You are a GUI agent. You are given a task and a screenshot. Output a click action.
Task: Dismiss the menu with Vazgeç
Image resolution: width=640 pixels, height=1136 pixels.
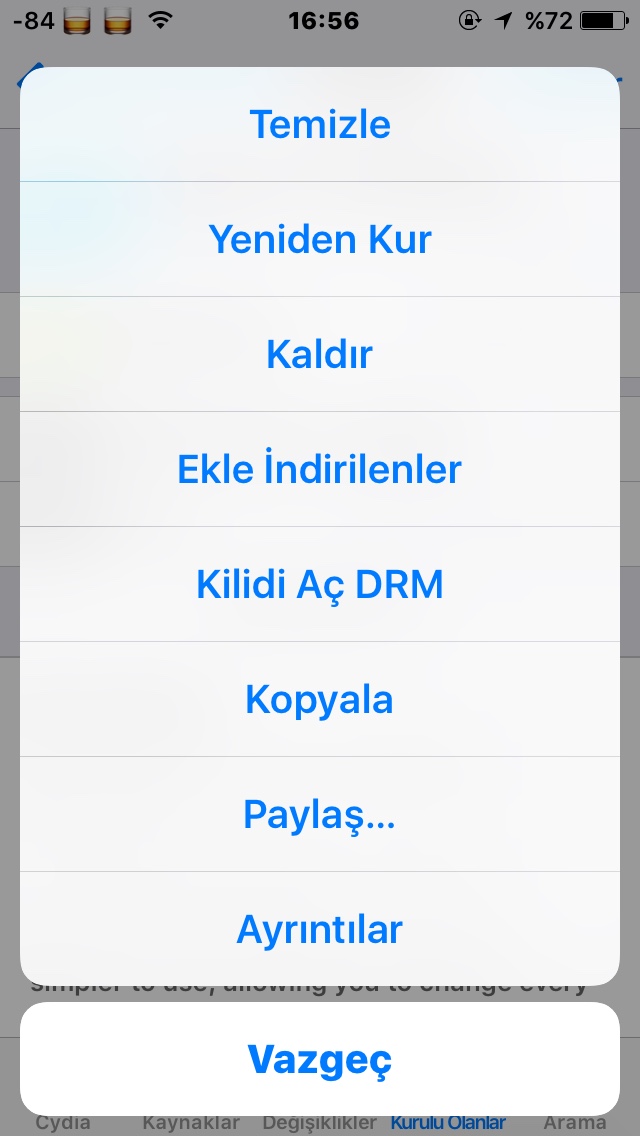pyautogui.click(x=320, y=1059)
